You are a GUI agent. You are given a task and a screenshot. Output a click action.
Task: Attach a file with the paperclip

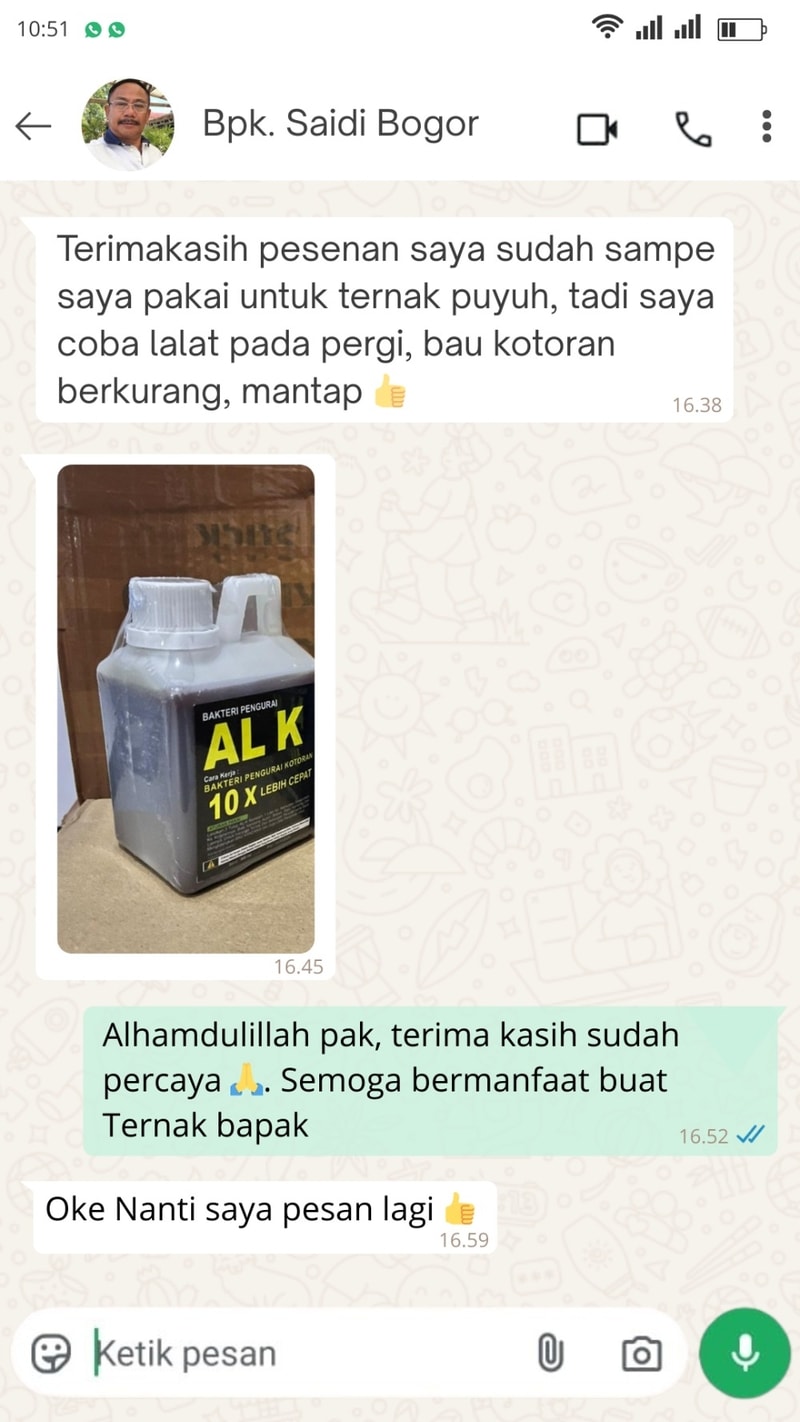point(550,1354)
